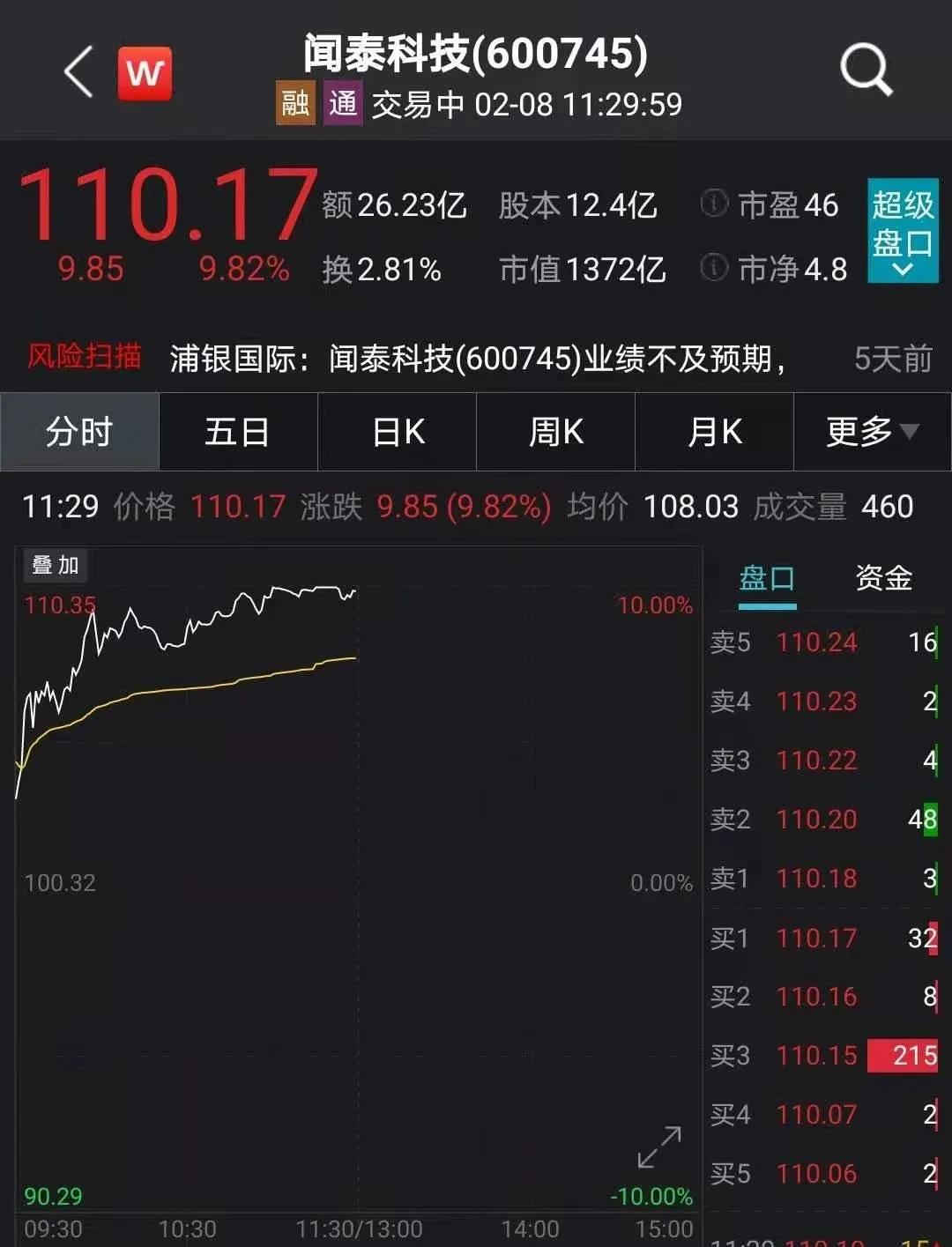The height and width of the screenshot is (1247, 952).
Task: Expand the 超级盘口 panel
Action: tap(903, 231)
